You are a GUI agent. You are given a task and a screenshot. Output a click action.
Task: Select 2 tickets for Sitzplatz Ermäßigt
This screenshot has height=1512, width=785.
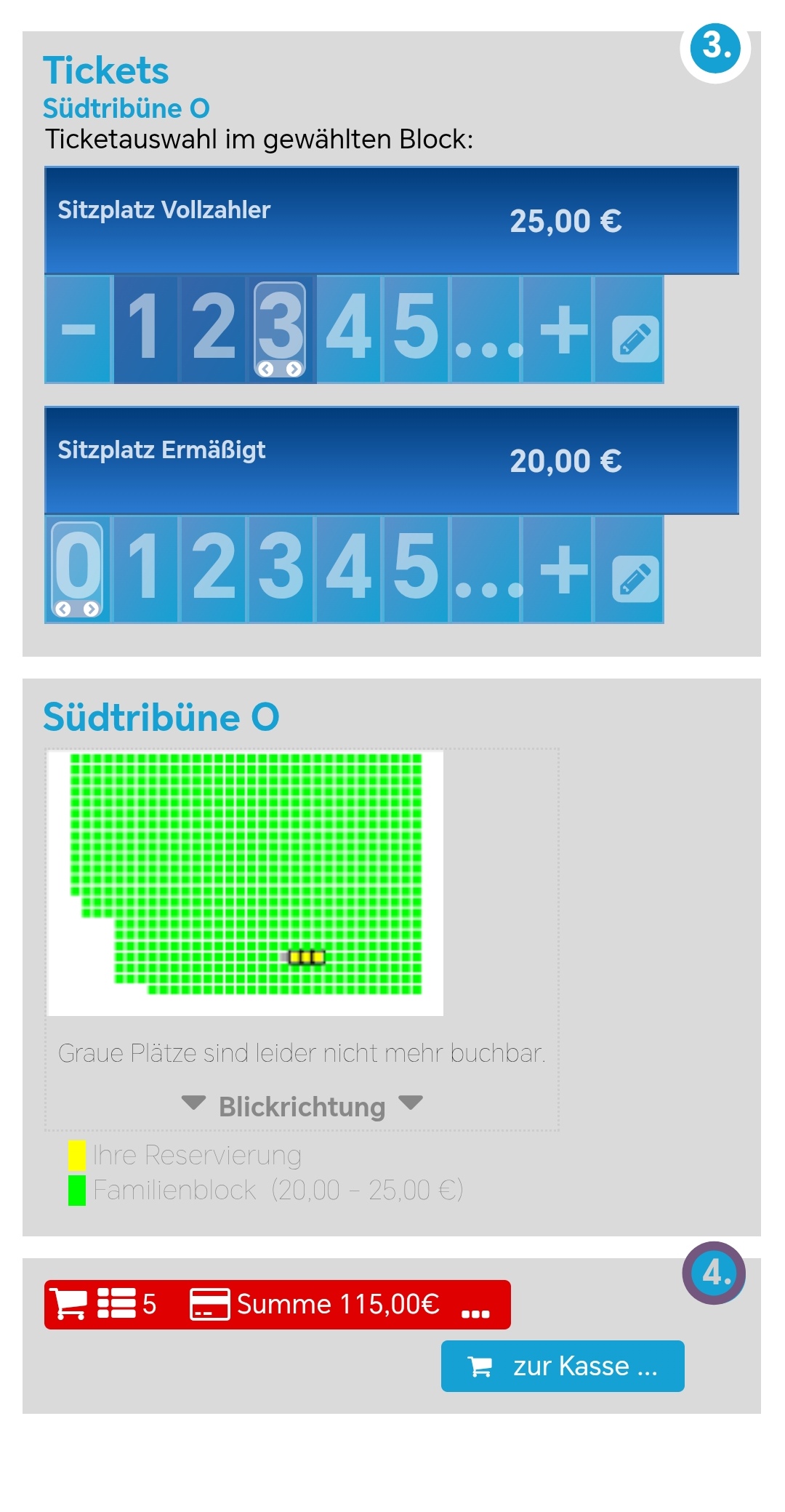click(x=213, y=569)
